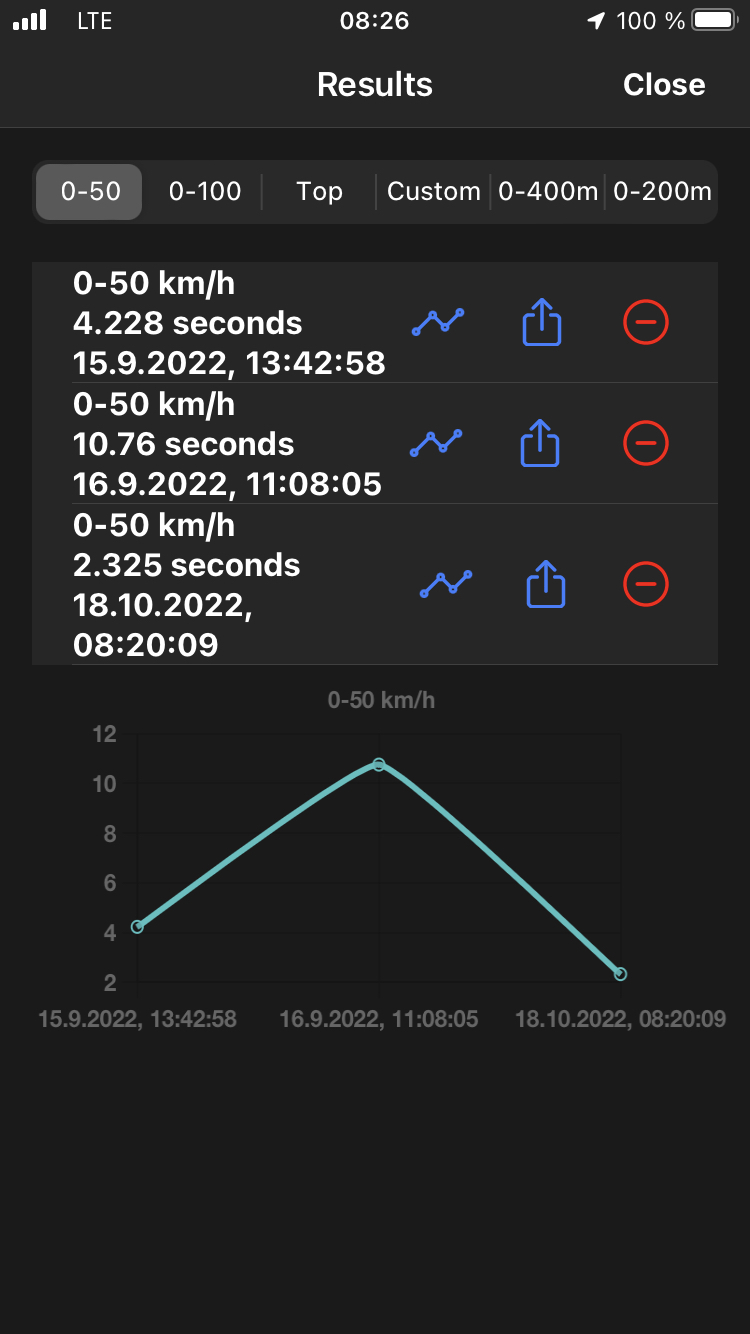This screenshot has height=1334, width=750.
Task: Delete the 4.228 seconds result
Action: coord(646,322)
